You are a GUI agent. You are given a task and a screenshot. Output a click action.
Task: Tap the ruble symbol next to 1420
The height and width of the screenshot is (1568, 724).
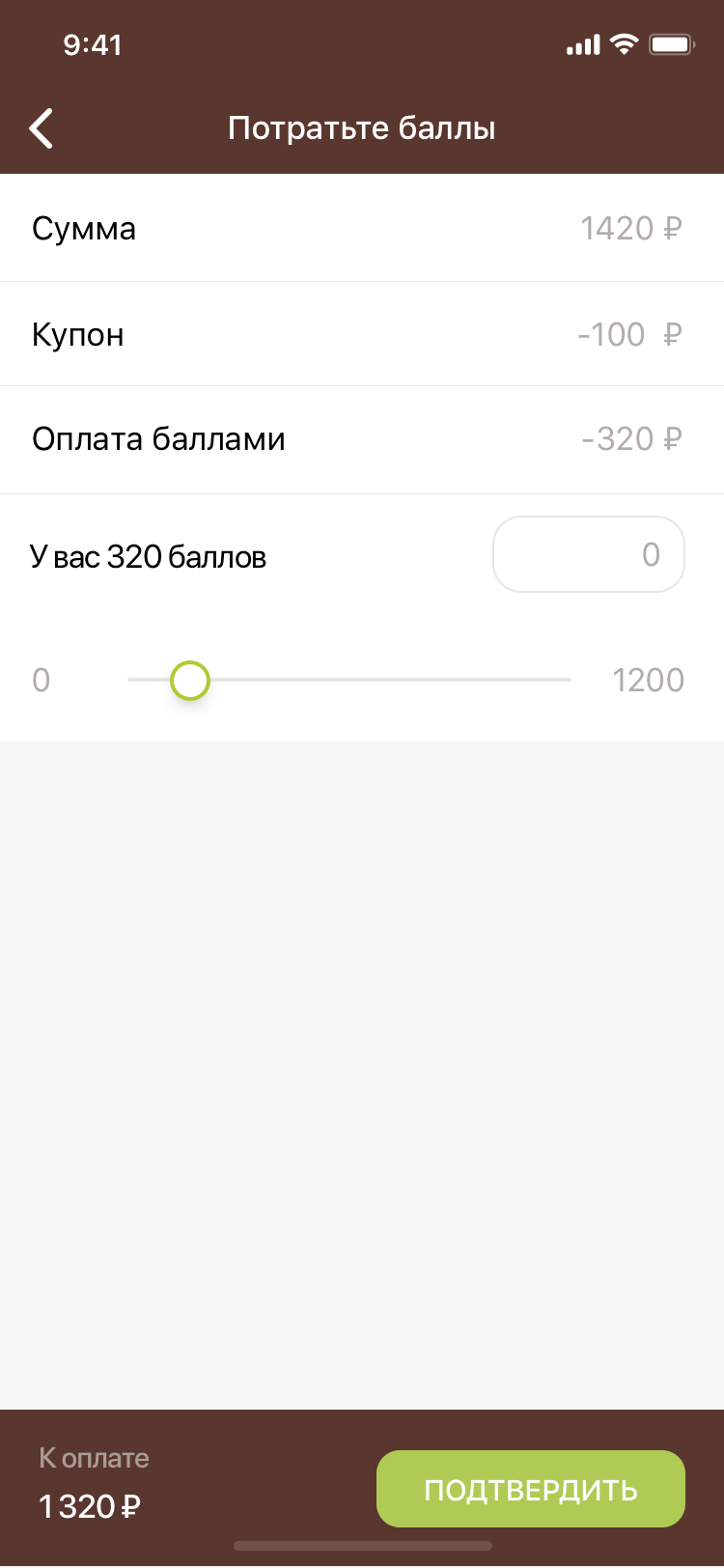click(x=673, y=228)
